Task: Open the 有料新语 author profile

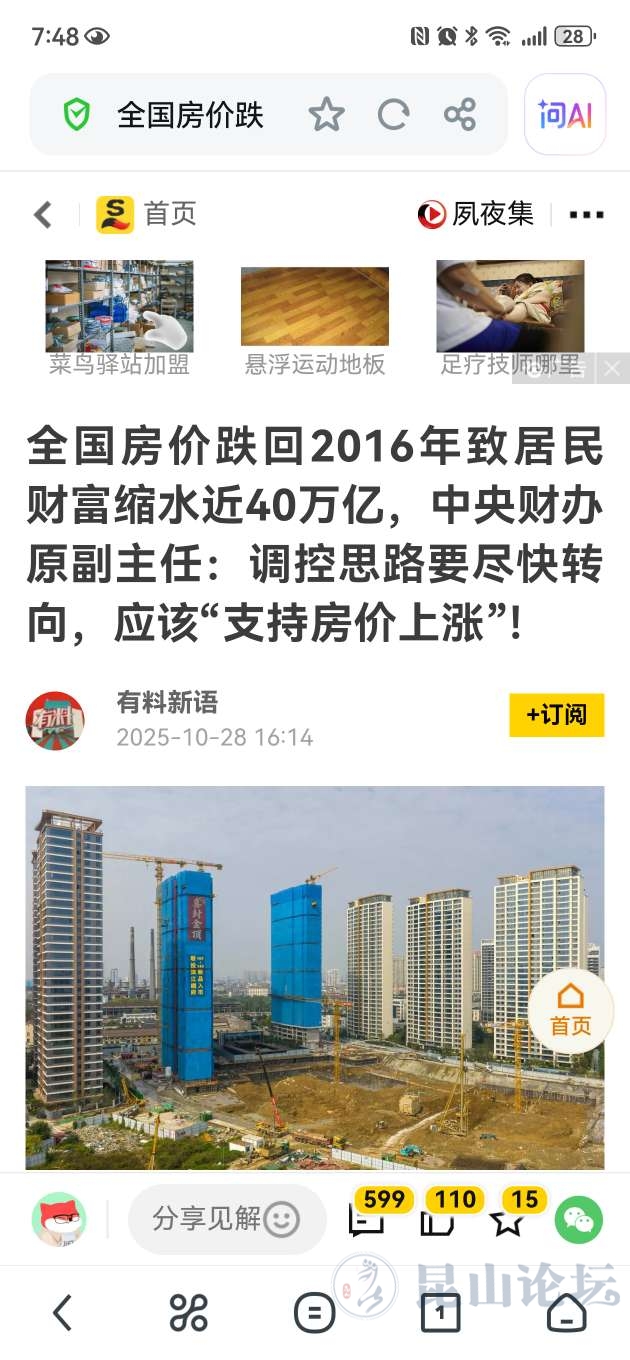Action: (x=166, y=703)
